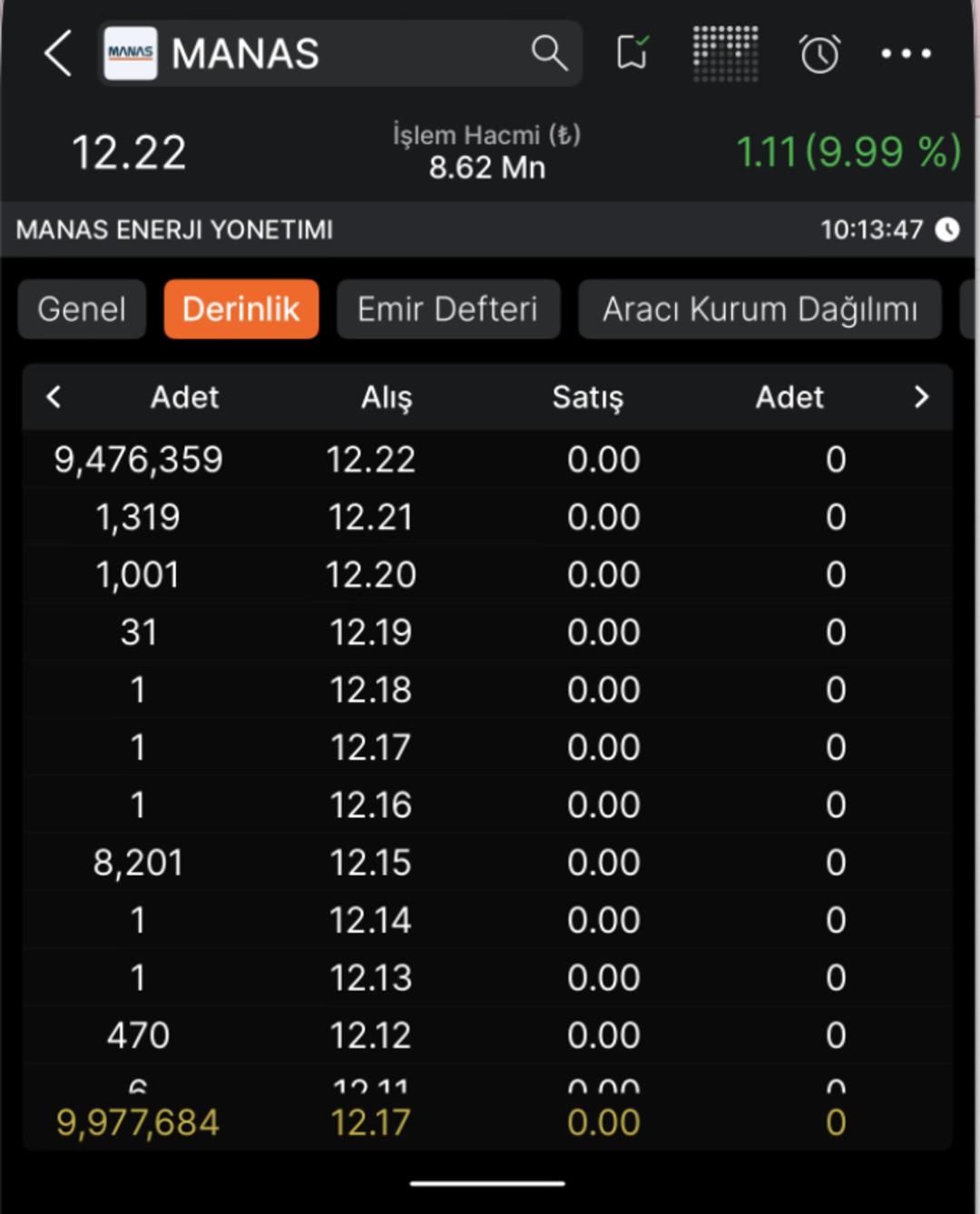Click the right chevron next to Adet header

923,397
